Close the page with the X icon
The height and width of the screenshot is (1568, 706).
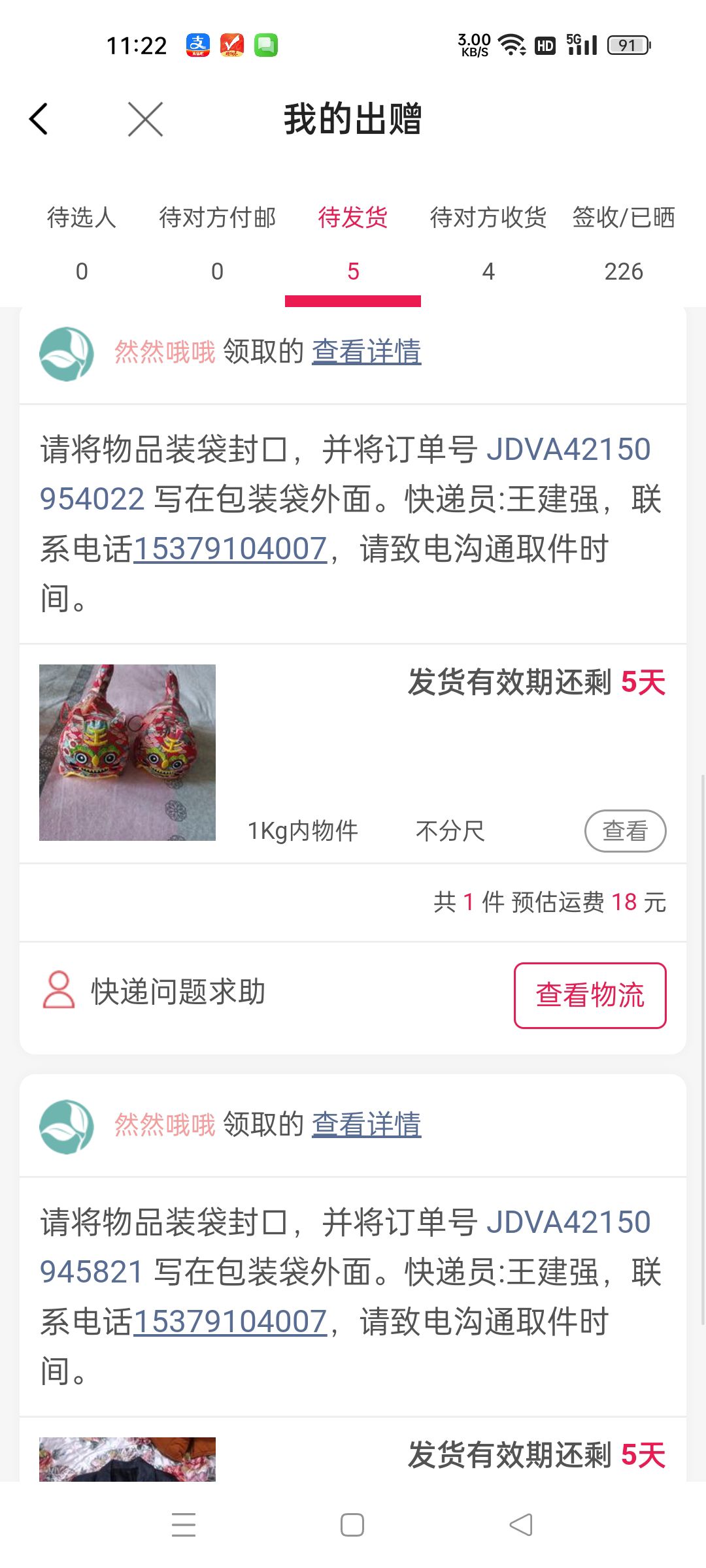pos(145,119)
